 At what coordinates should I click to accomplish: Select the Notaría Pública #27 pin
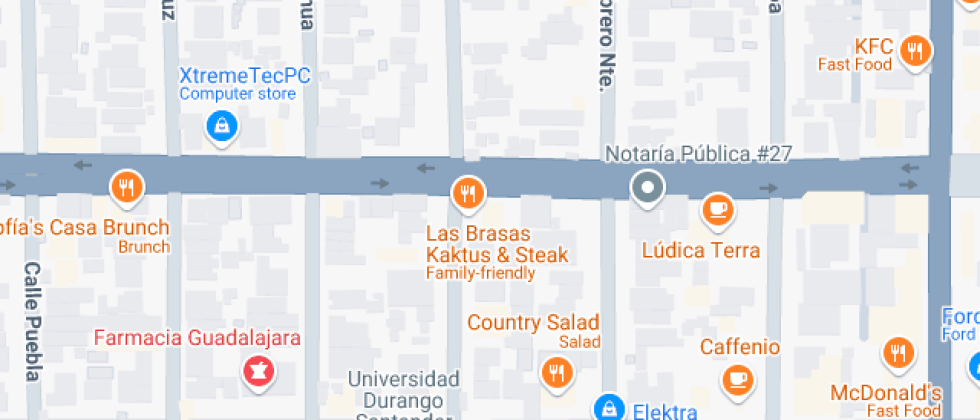(x=648, y=187)
